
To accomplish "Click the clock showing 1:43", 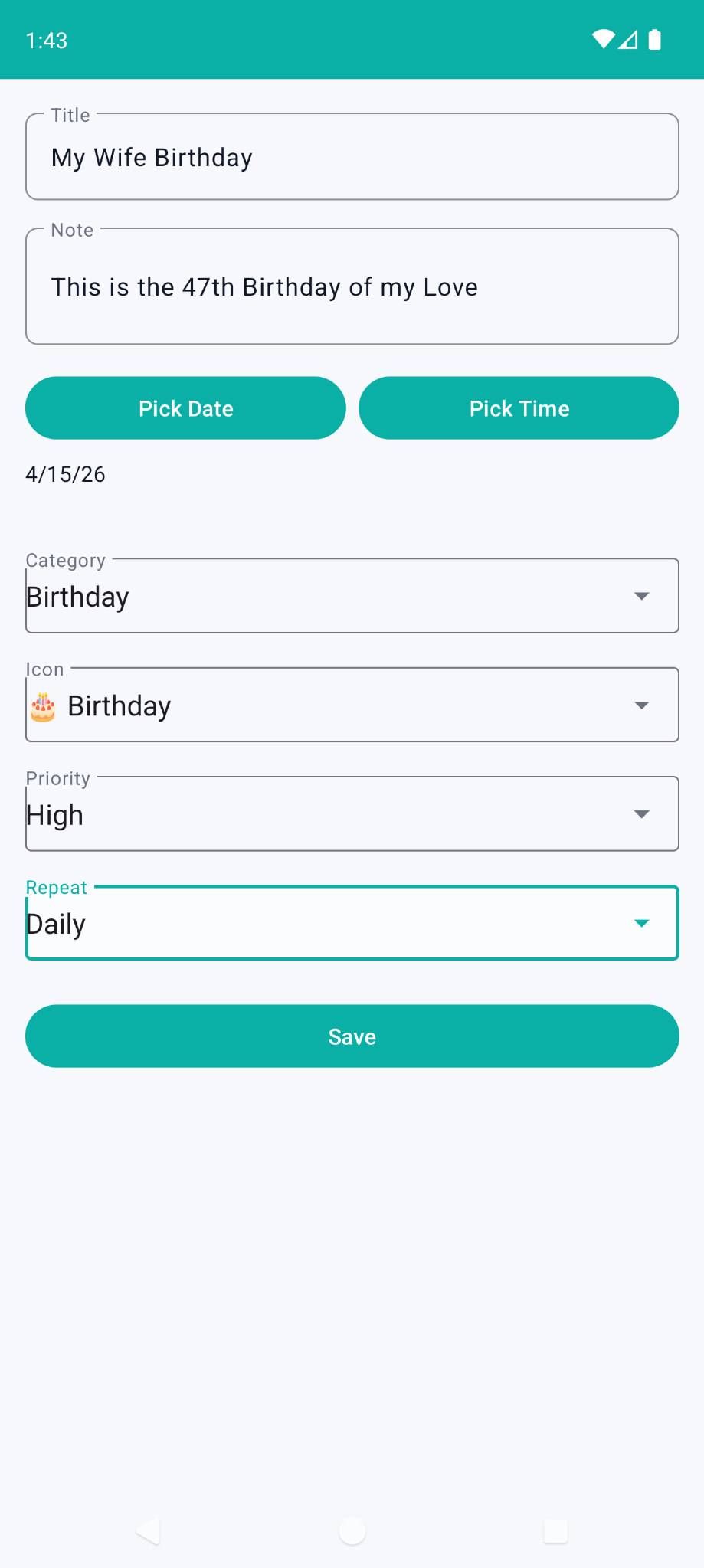I will [x=47, y=40].
